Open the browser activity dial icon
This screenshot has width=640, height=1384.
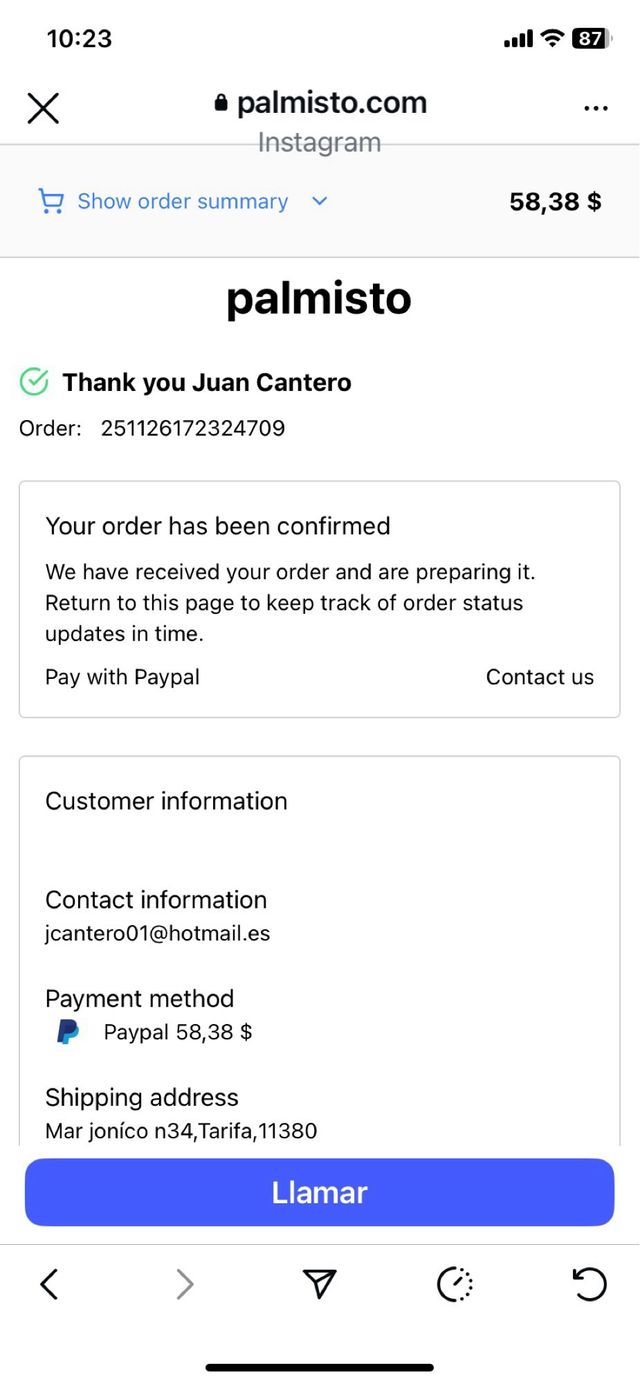[x=455, y=1284]
